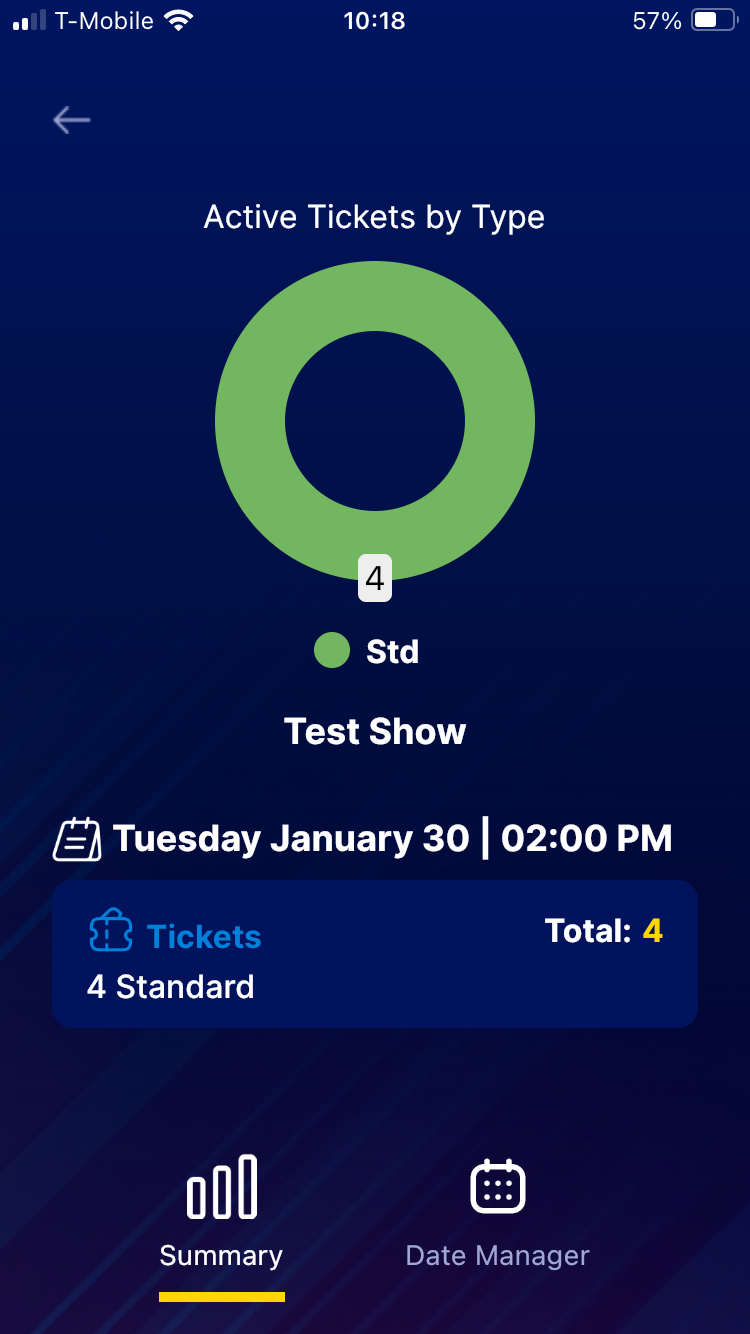Image resolution: width=750 pixels, height=1334 pixels.
Task: Switch to the Date Manager tab
Action: tap(497, 1214)
